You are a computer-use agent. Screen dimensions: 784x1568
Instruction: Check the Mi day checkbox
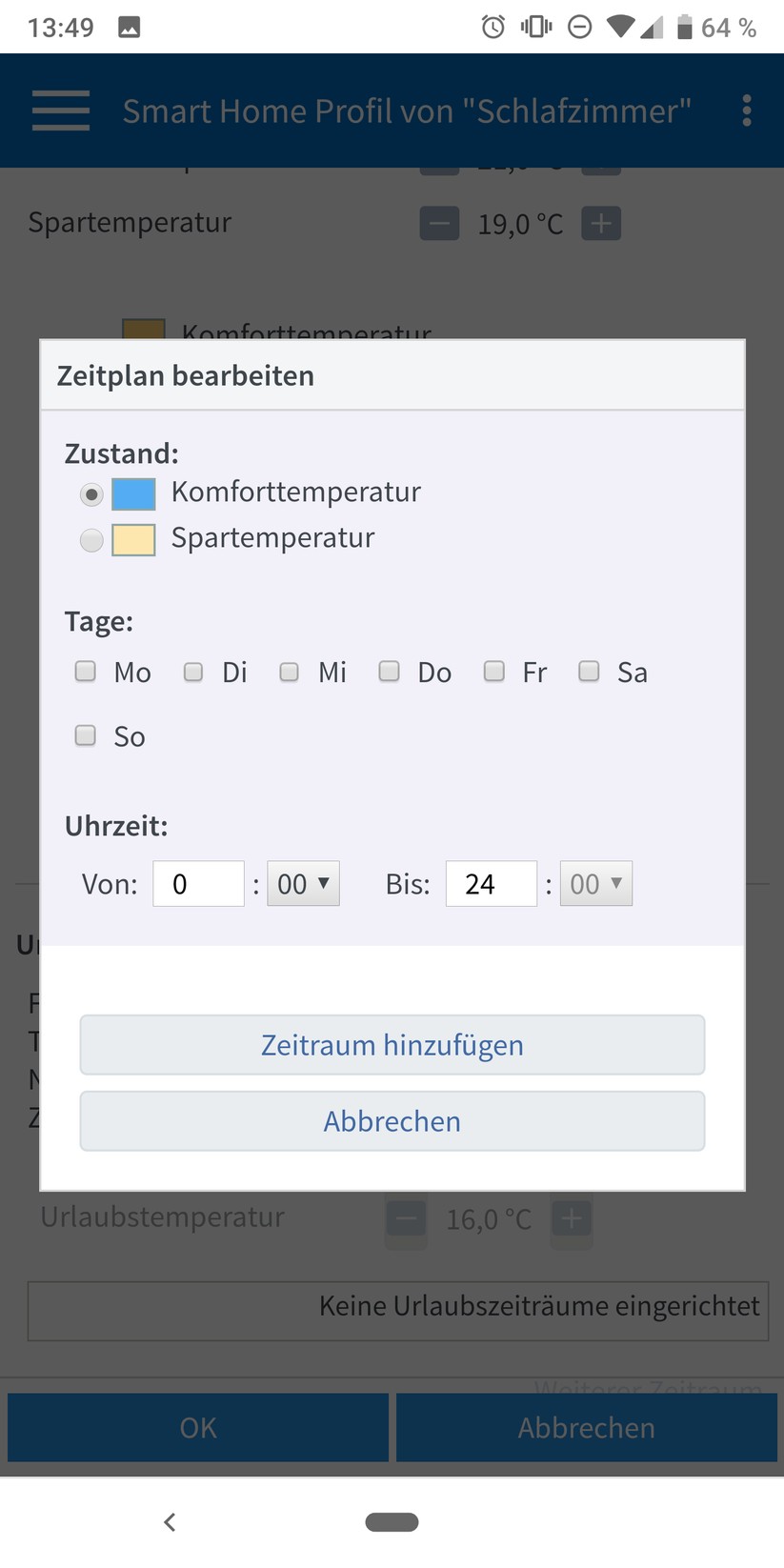tap(290, 672)
